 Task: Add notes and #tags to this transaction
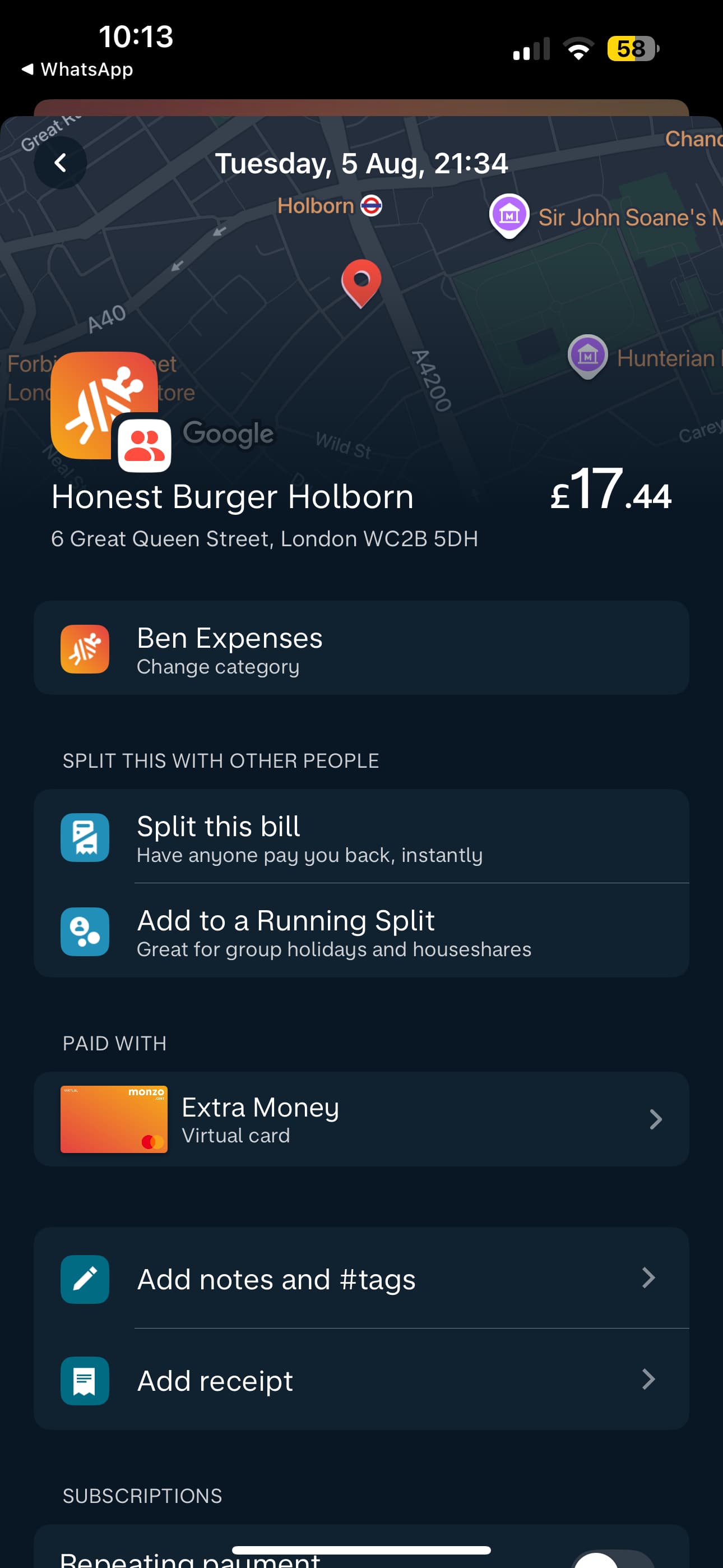(361, 1278)
